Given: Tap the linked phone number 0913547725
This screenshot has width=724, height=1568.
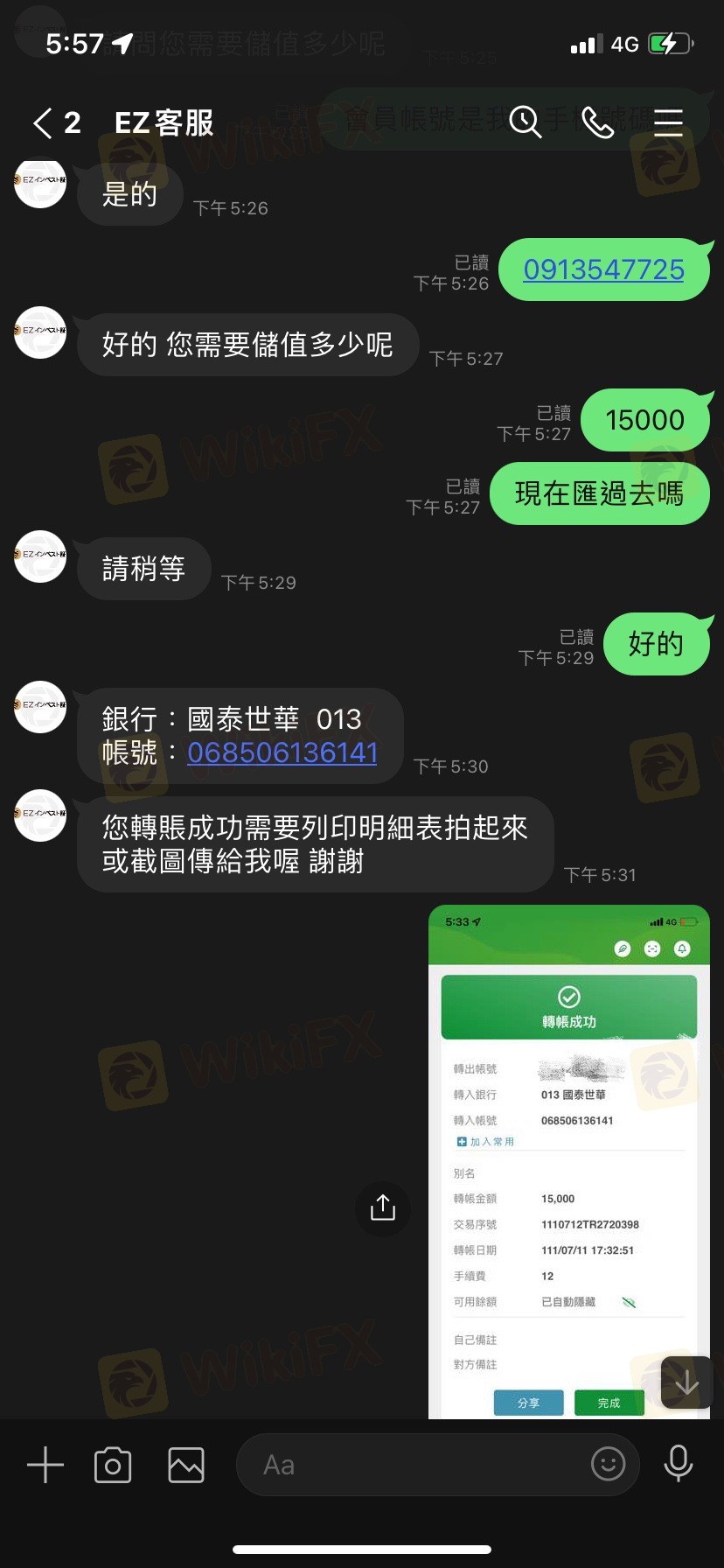Looking at the screenshot, I should coord(603,269).
